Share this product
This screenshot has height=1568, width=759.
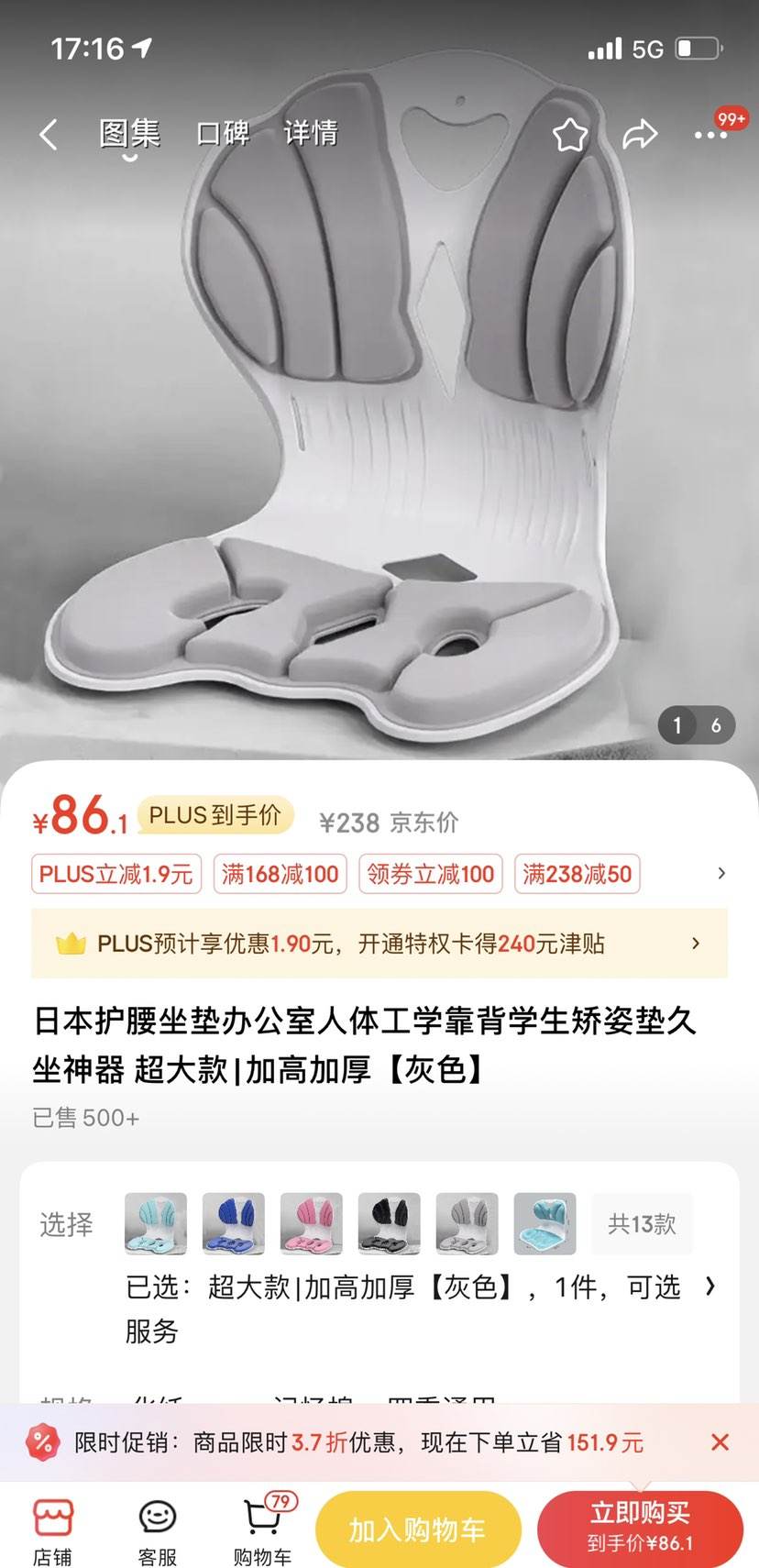pyautogui.click(x=640, y=135)
